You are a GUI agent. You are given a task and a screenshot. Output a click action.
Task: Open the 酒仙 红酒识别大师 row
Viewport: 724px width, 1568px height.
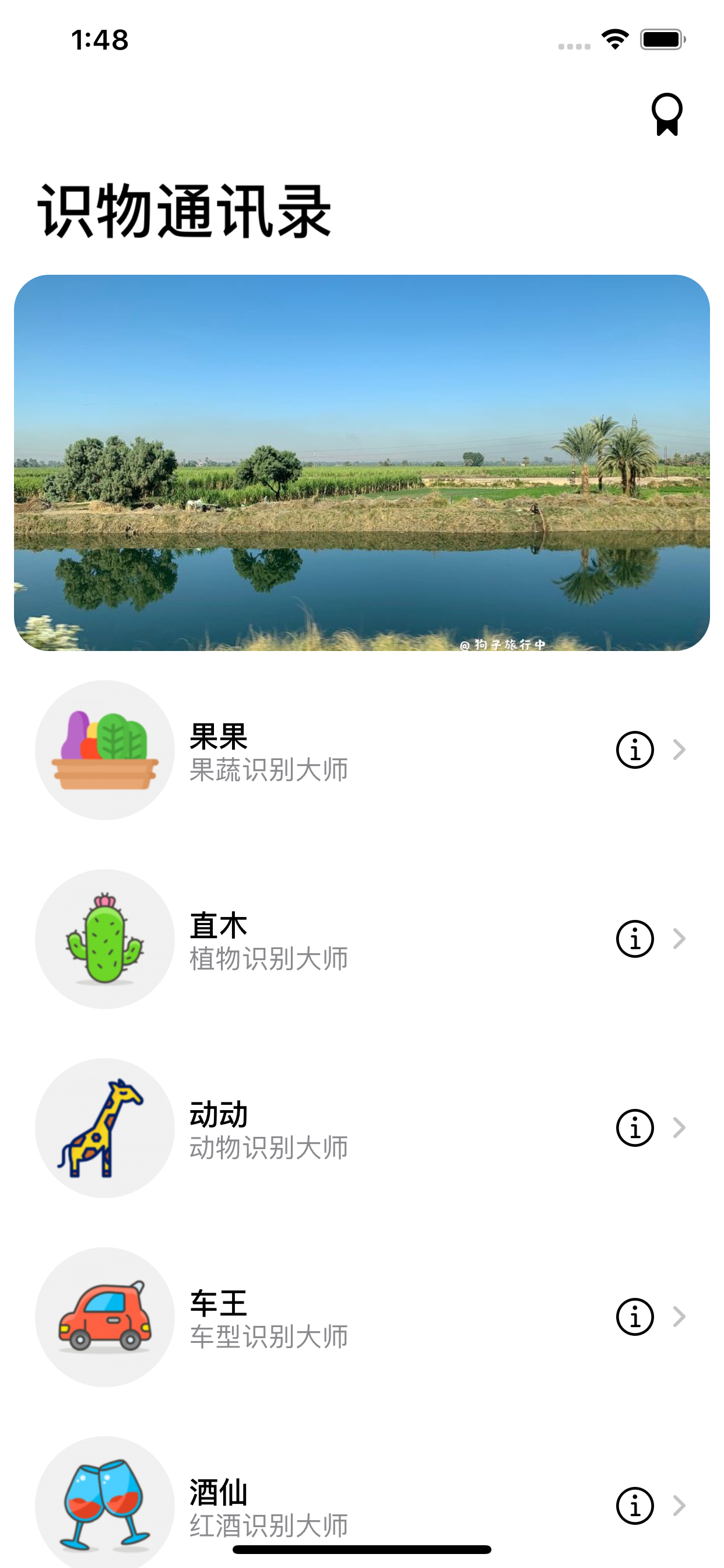pyautogui.click(x=362, y=1501)
